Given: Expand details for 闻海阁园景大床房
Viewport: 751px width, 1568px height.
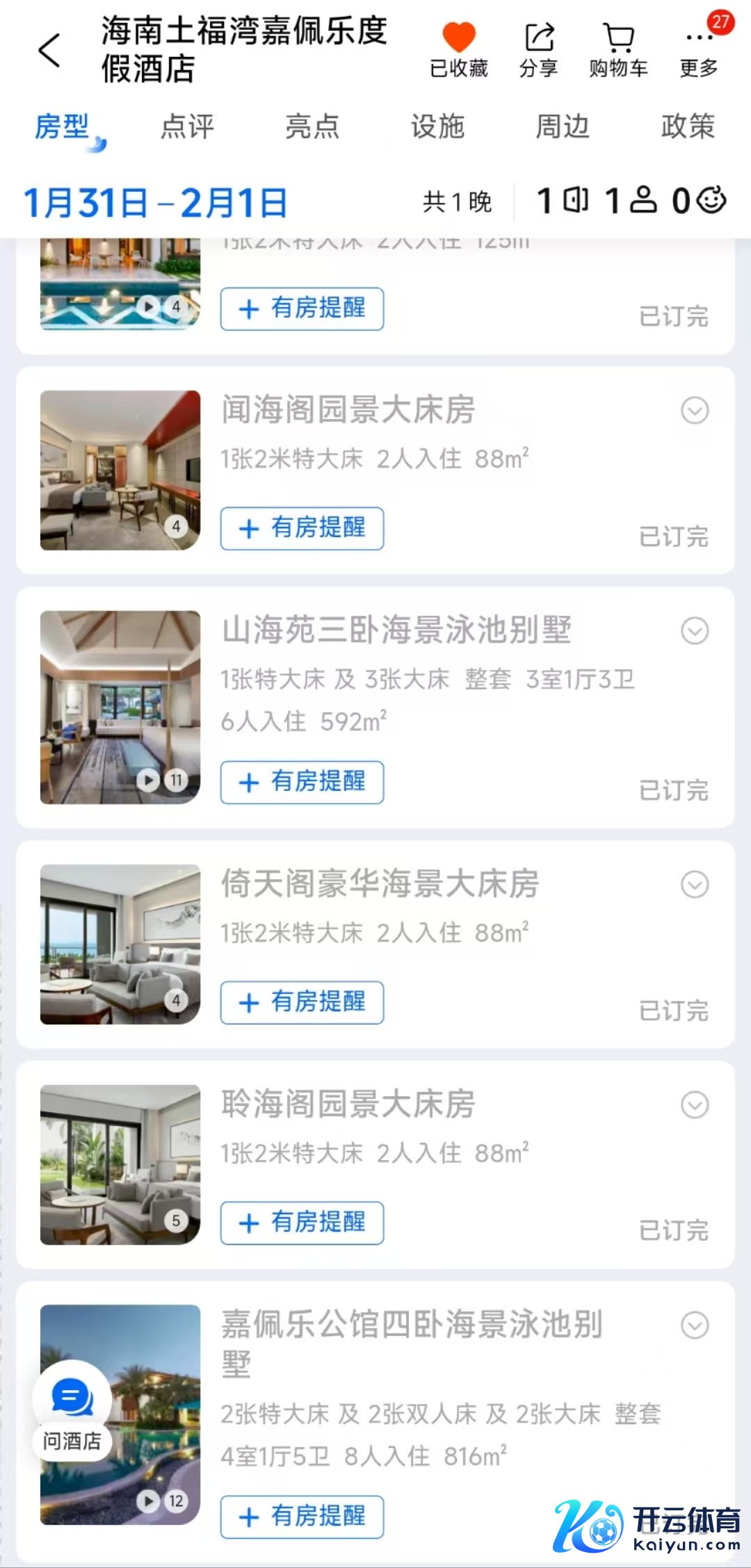Looking at the screenshot, I should tap(695, 410).
